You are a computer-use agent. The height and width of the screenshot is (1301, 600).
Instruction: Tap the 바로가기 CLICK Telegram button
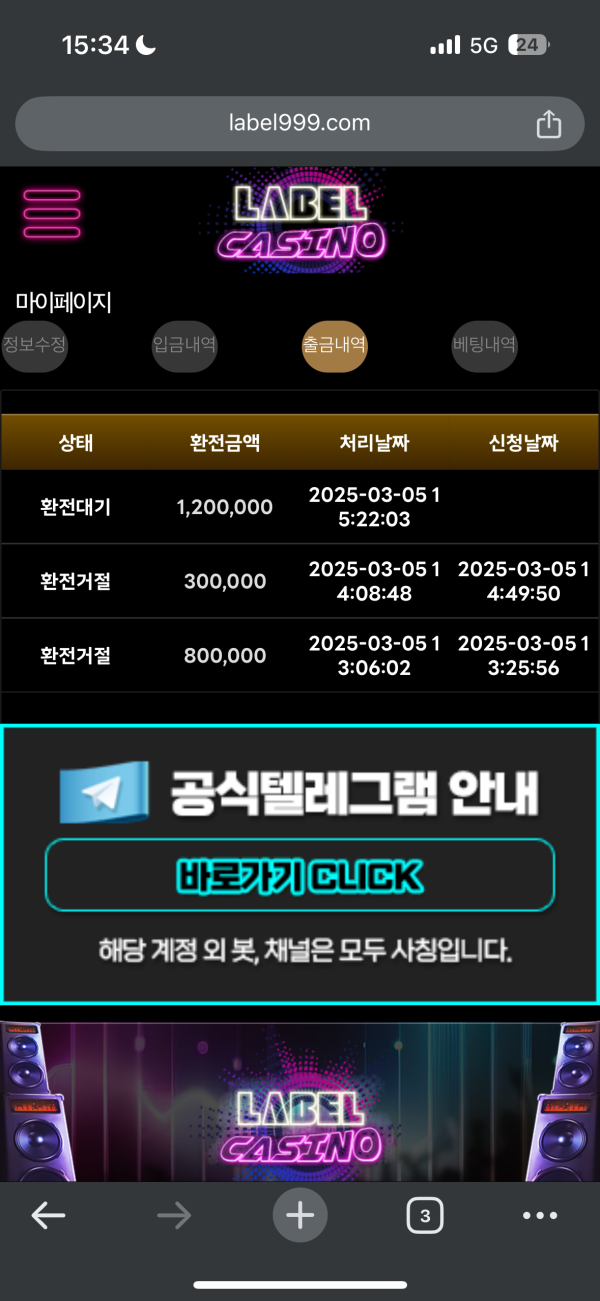(x=299, y=875)
